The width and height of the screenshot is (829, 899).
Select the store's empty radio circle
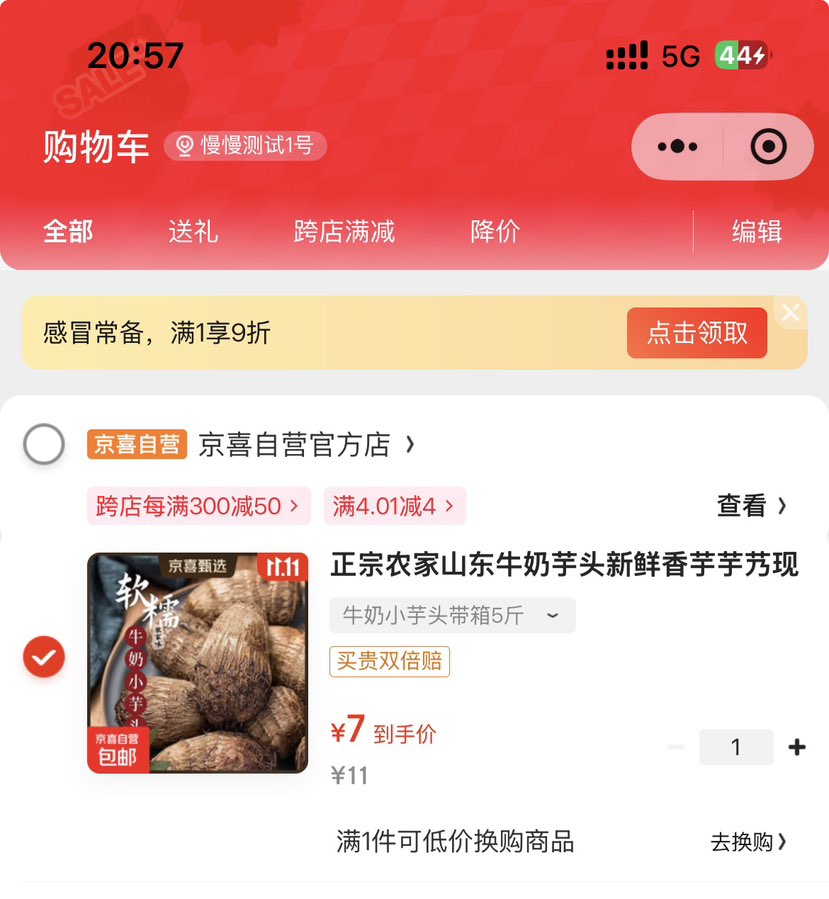tap(44, 444)
